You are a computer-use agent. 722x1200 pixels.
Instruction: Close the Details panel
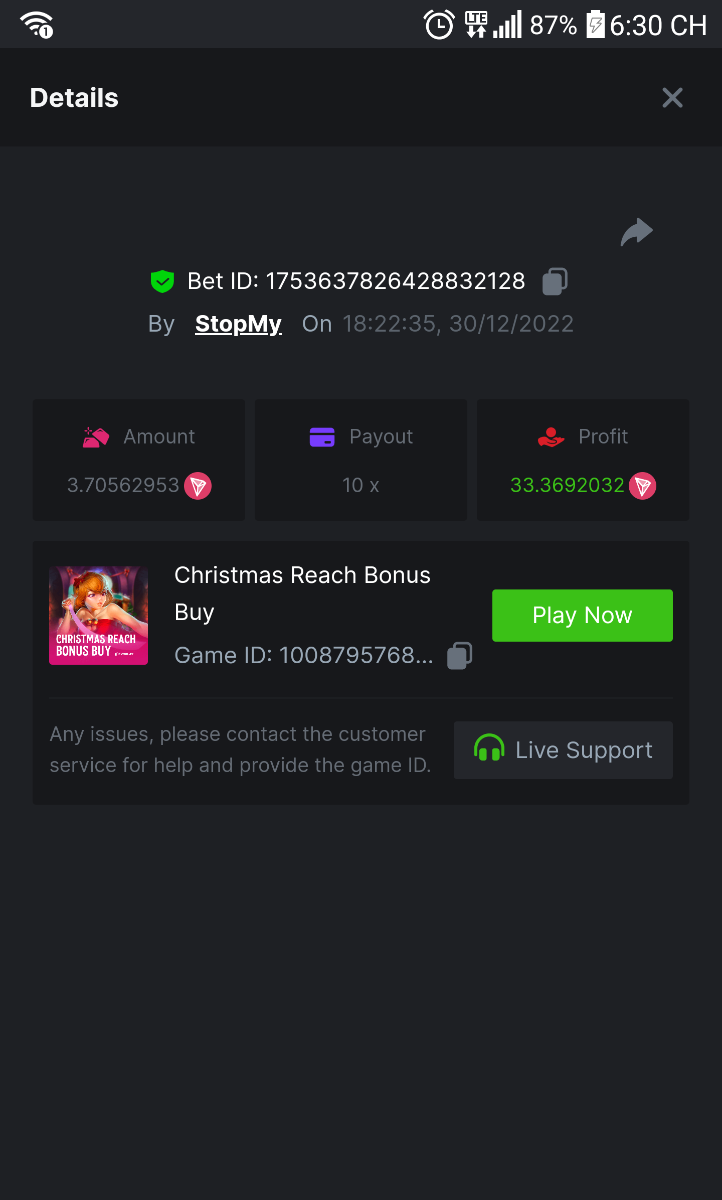pyautogui.click(x=672, y=98)
